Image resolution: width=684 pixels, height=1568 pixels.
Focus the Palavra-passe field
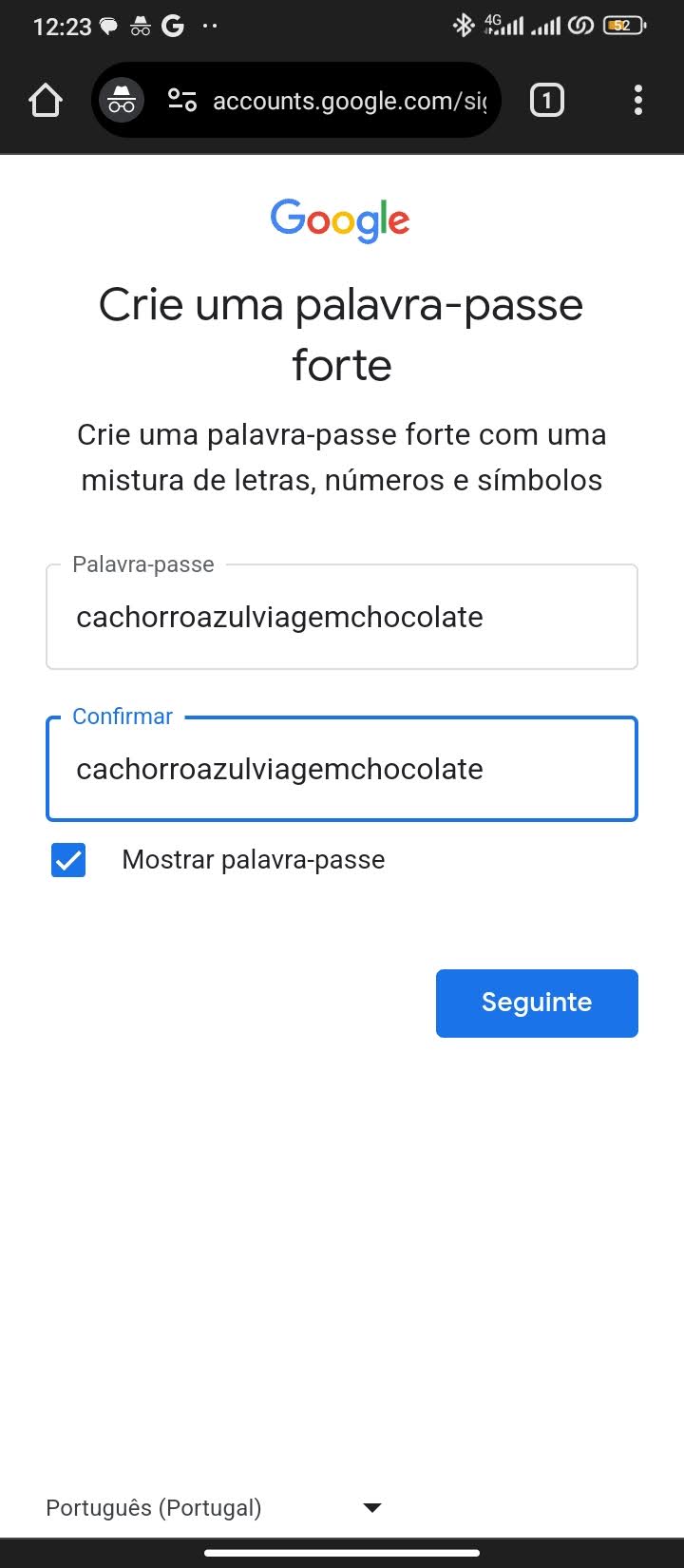point(342,617)
